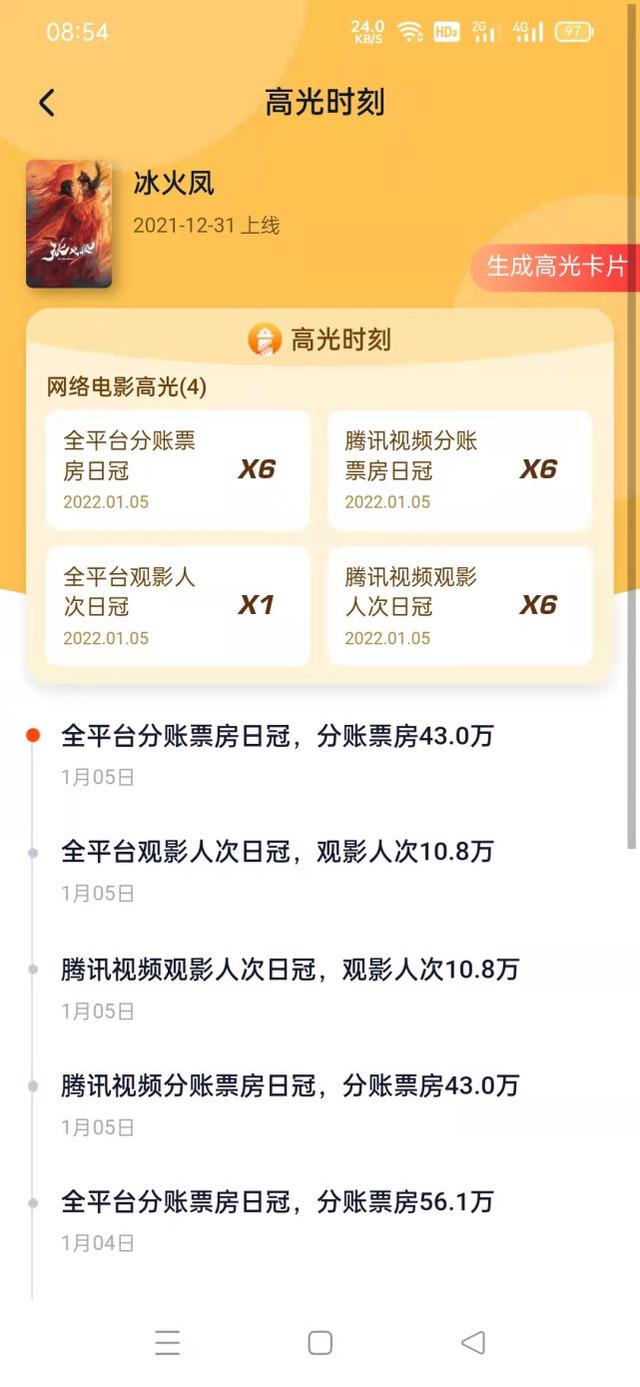Open the 腾讯视频观影人次日冠 X6 card
This screenshot has width=640, height=1387.
(x=459, y=606)
